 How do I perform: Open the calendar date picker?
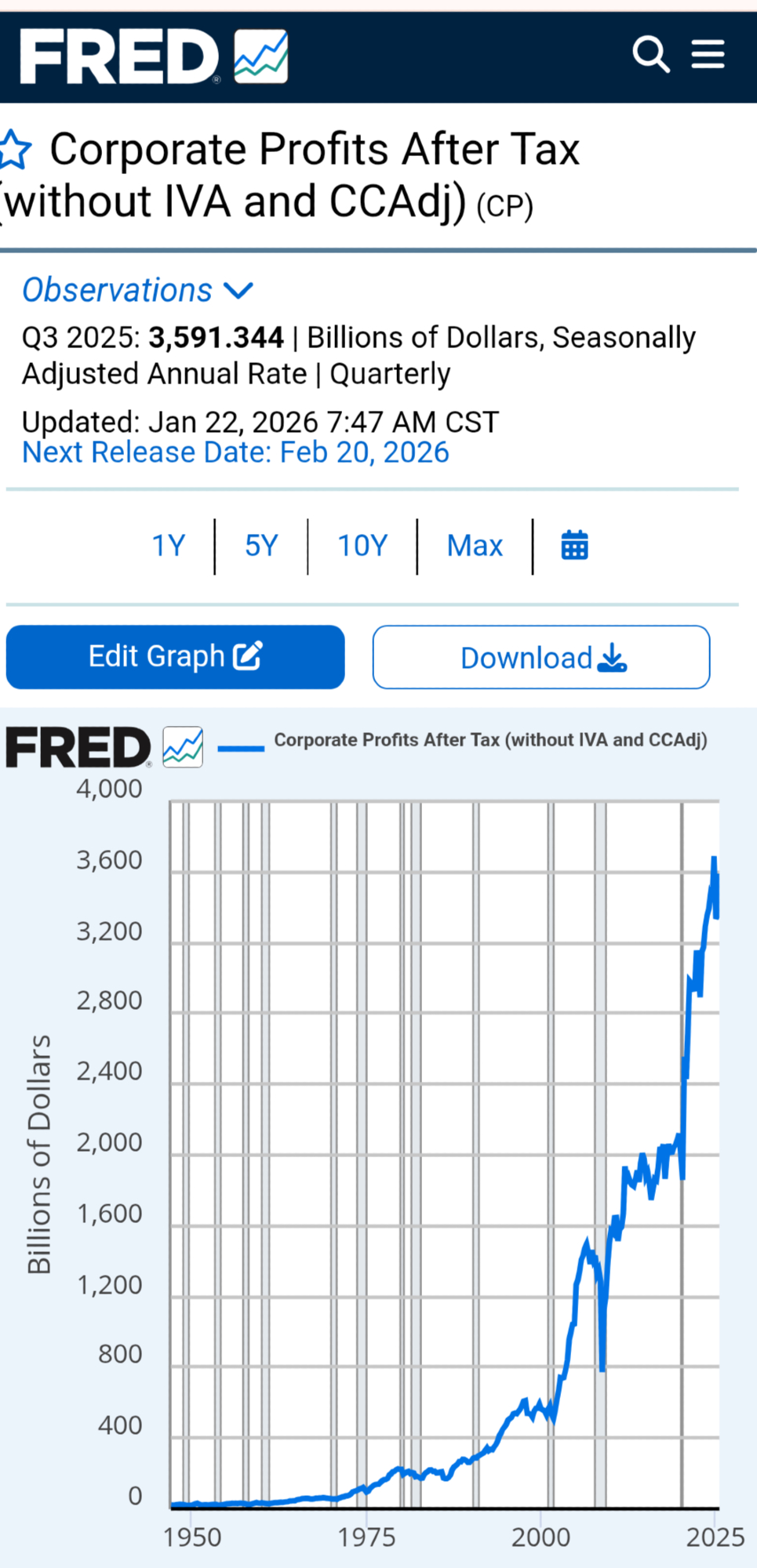574,546
